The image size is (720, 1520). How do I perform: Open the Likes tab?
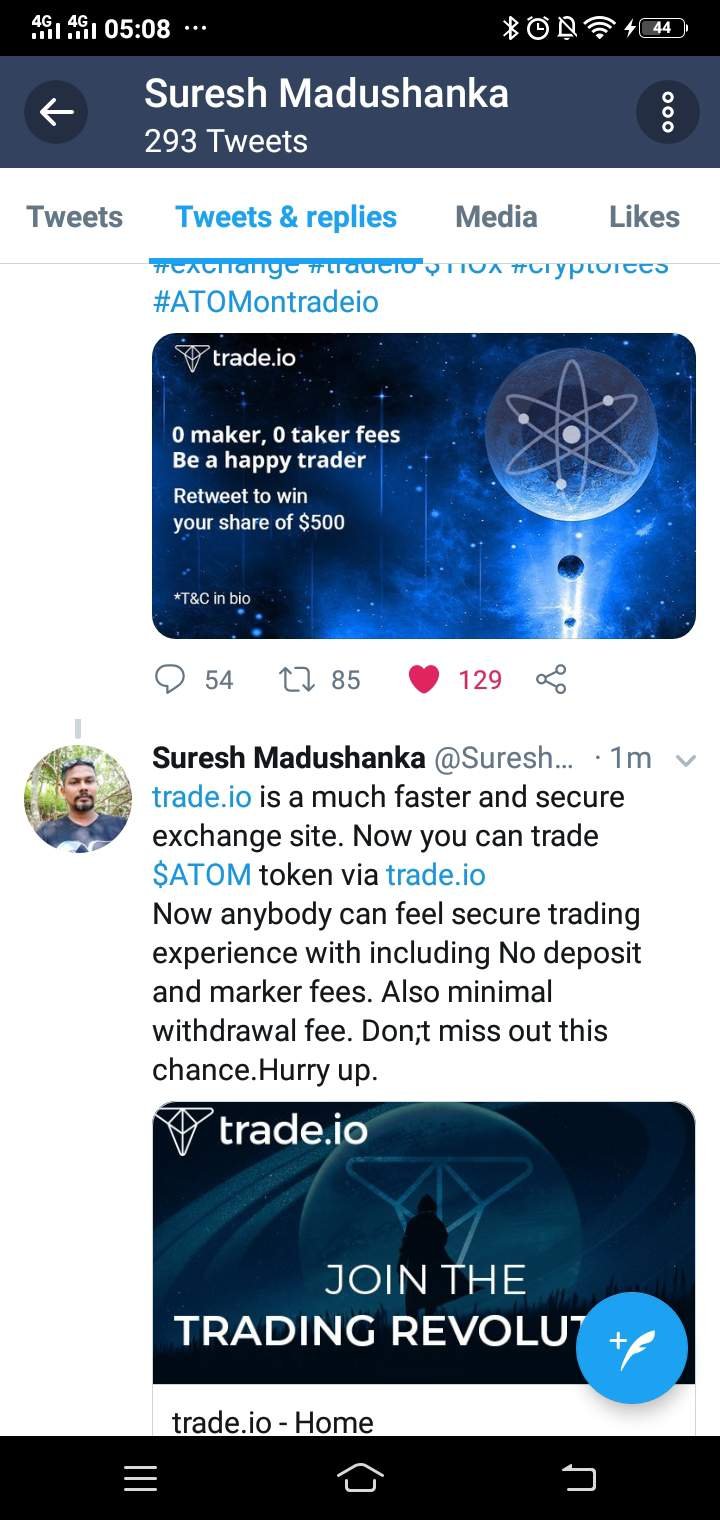pos(644,217)
